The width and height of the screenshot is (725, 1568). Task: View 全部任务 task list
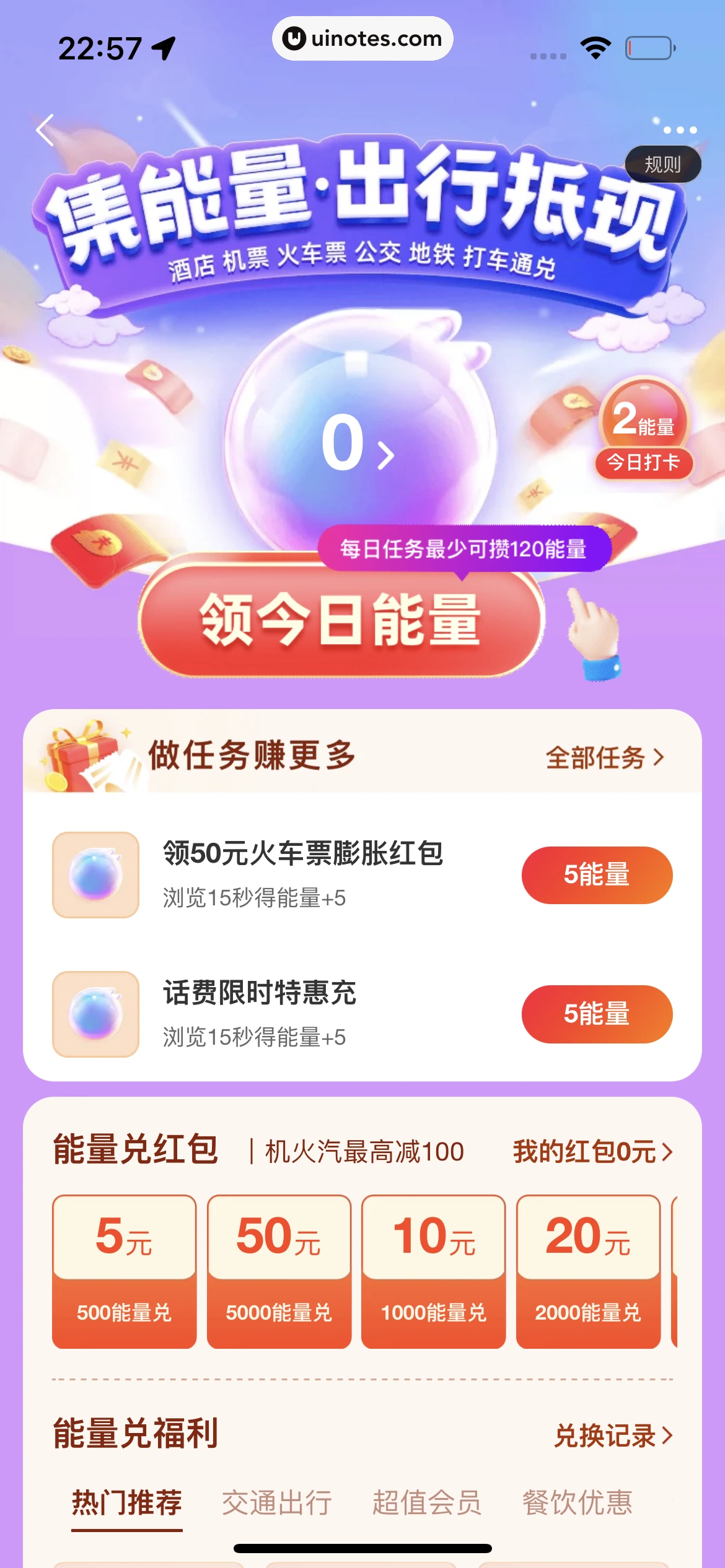tap(604, 757)
